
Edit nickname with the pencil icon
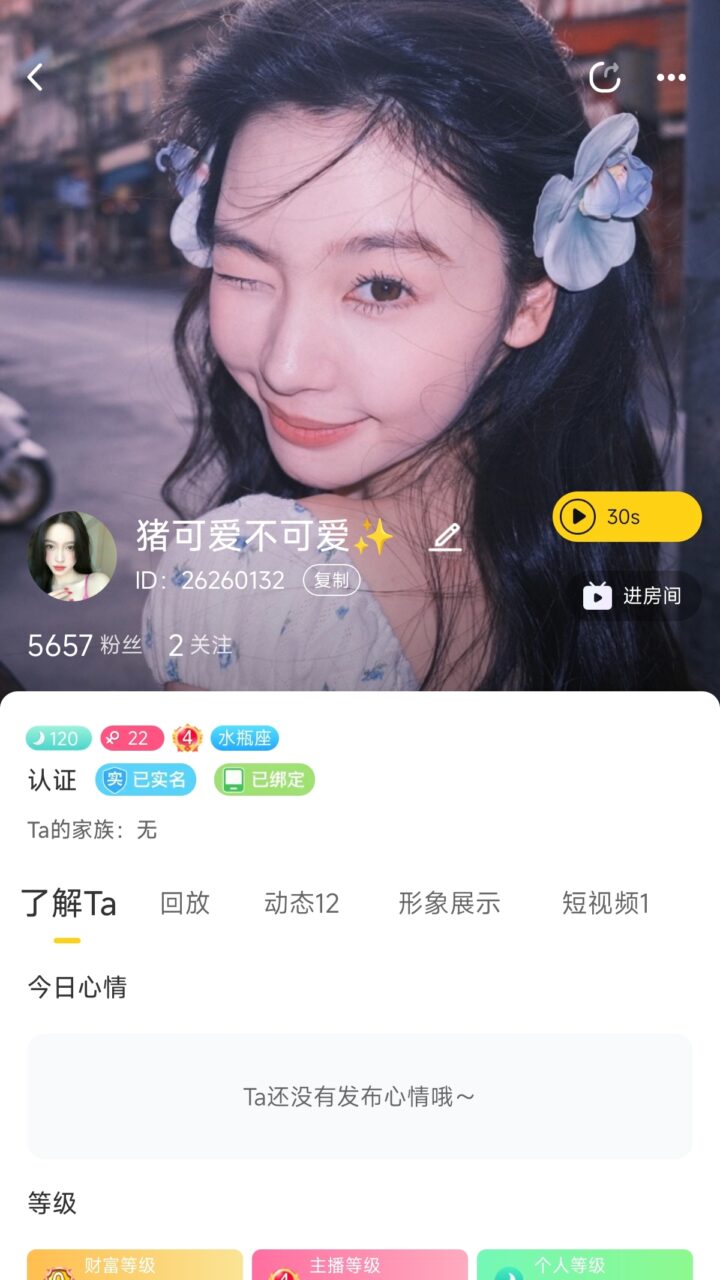(445, 537)
